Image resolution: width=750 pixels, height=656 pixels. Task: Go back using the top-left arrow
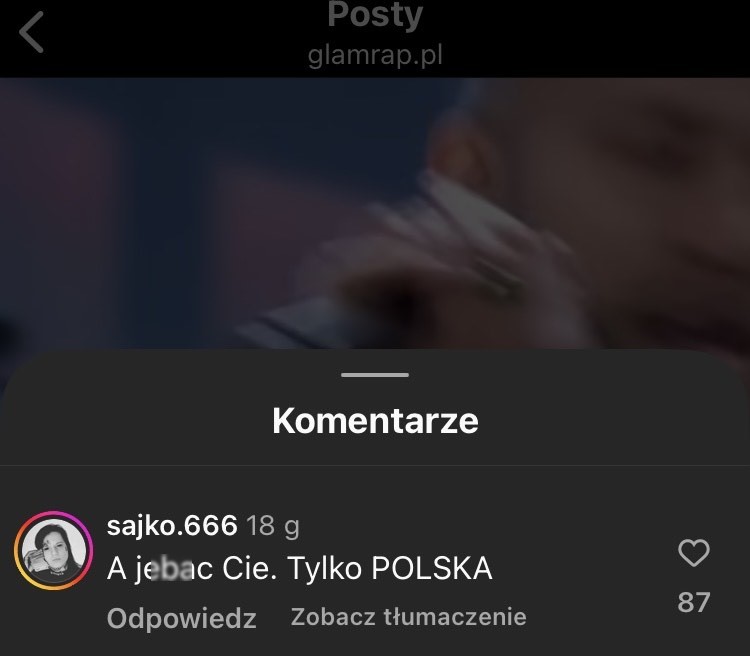32,34
